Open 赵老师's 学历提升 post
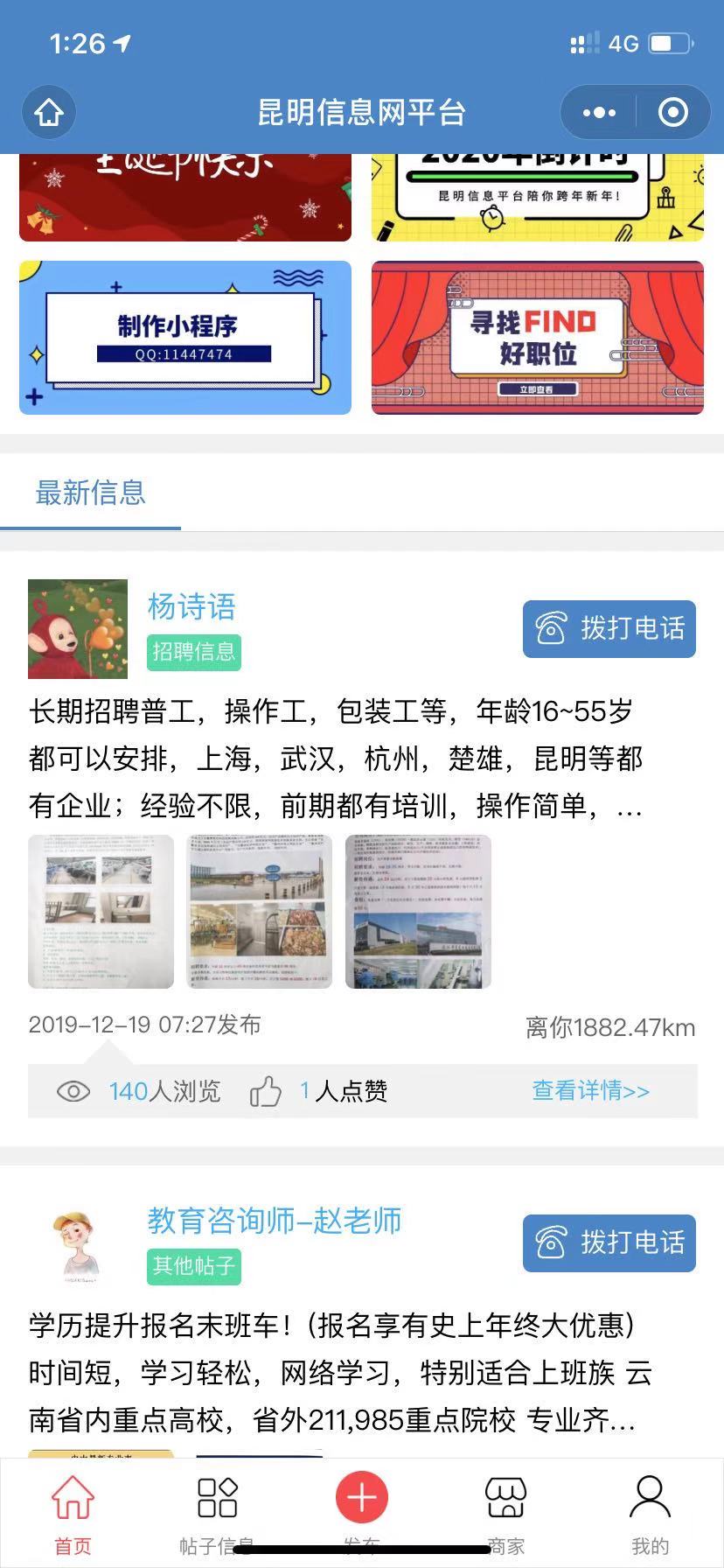This screenshot has height=1568, width=724. 332,1372
